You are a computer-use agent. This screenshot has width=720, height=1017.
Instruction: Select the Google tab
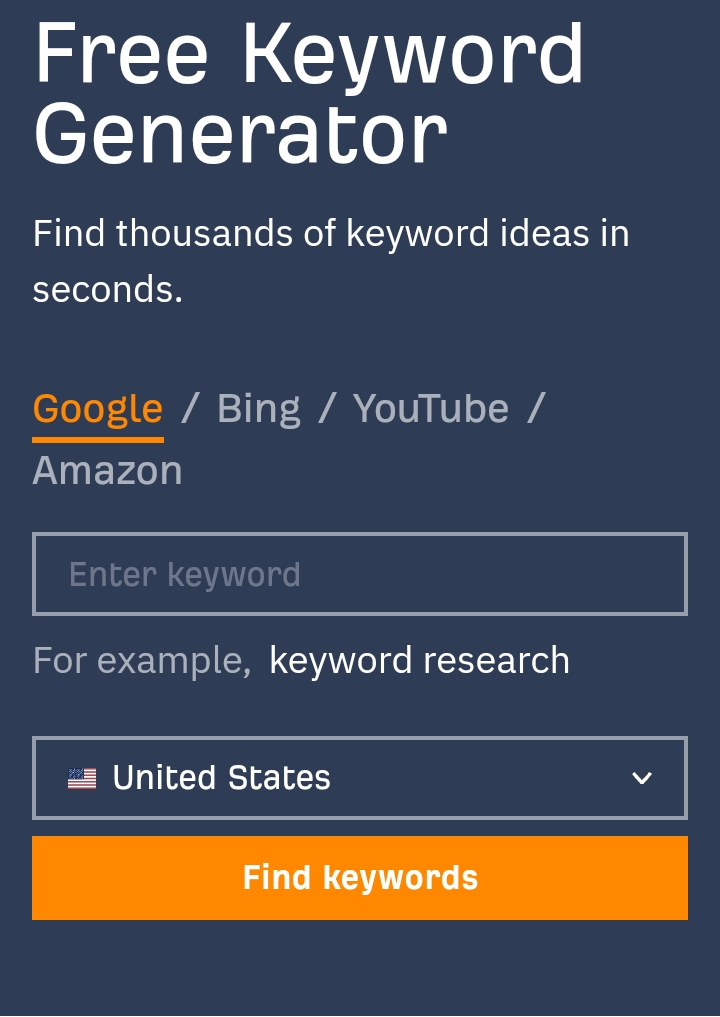click(x=97, y=409)
